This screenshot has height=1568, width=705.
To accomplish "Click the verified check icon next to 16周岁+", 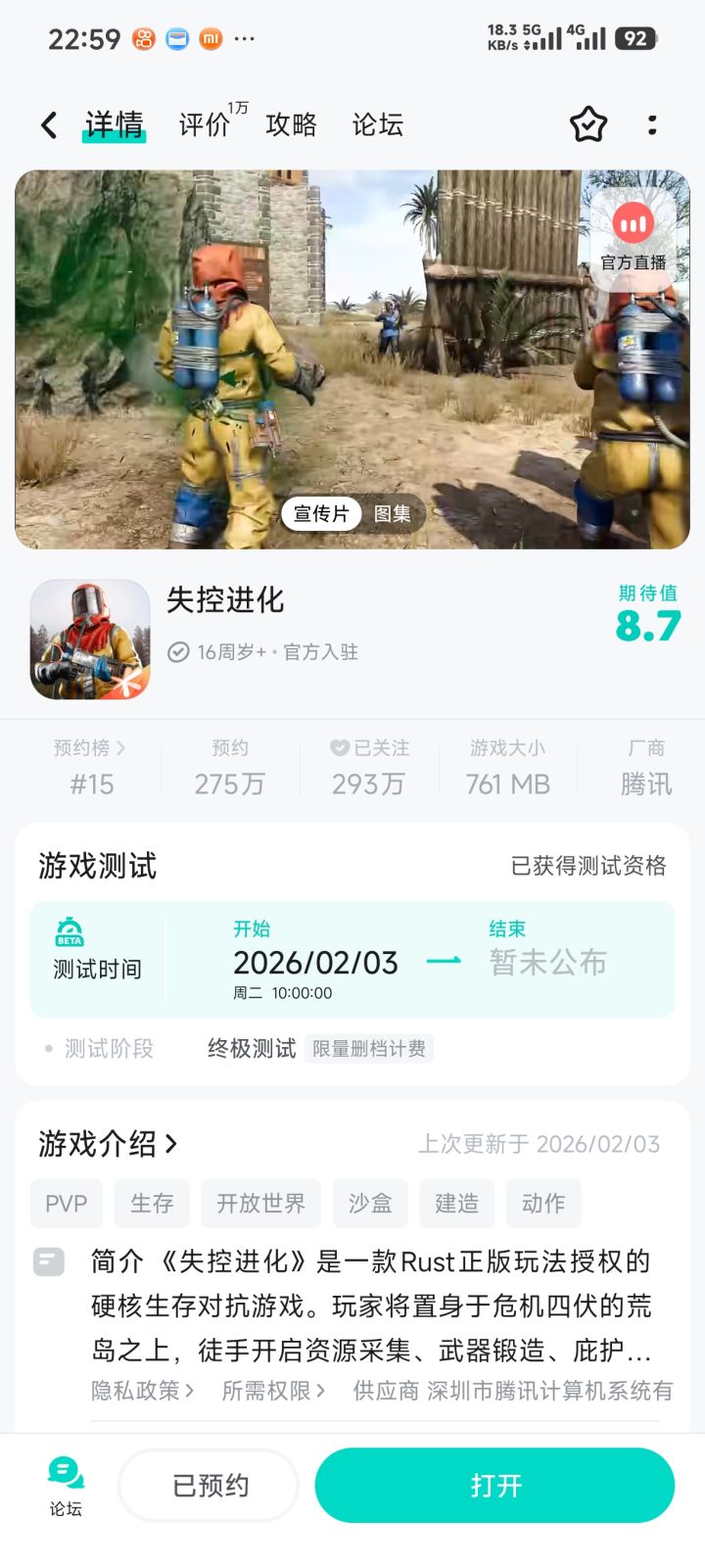I will tap(178, 652).
